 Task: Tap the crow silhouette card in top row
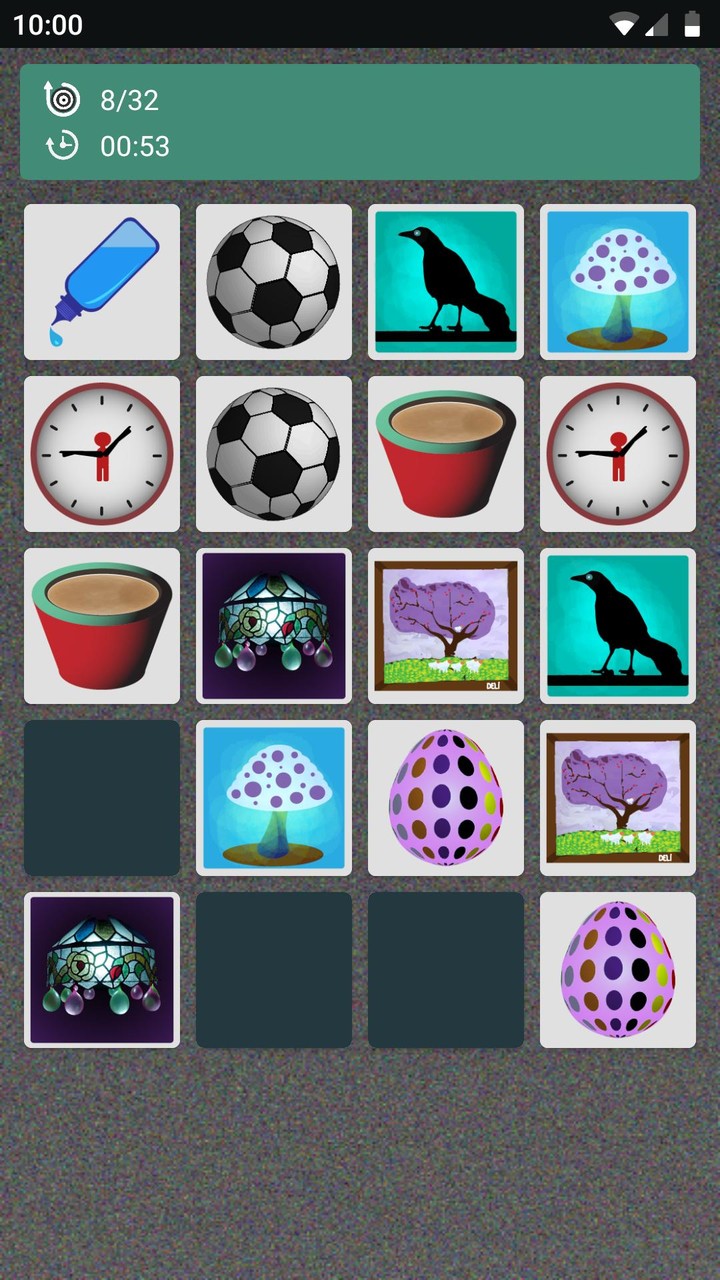click(x=445, y=281)
